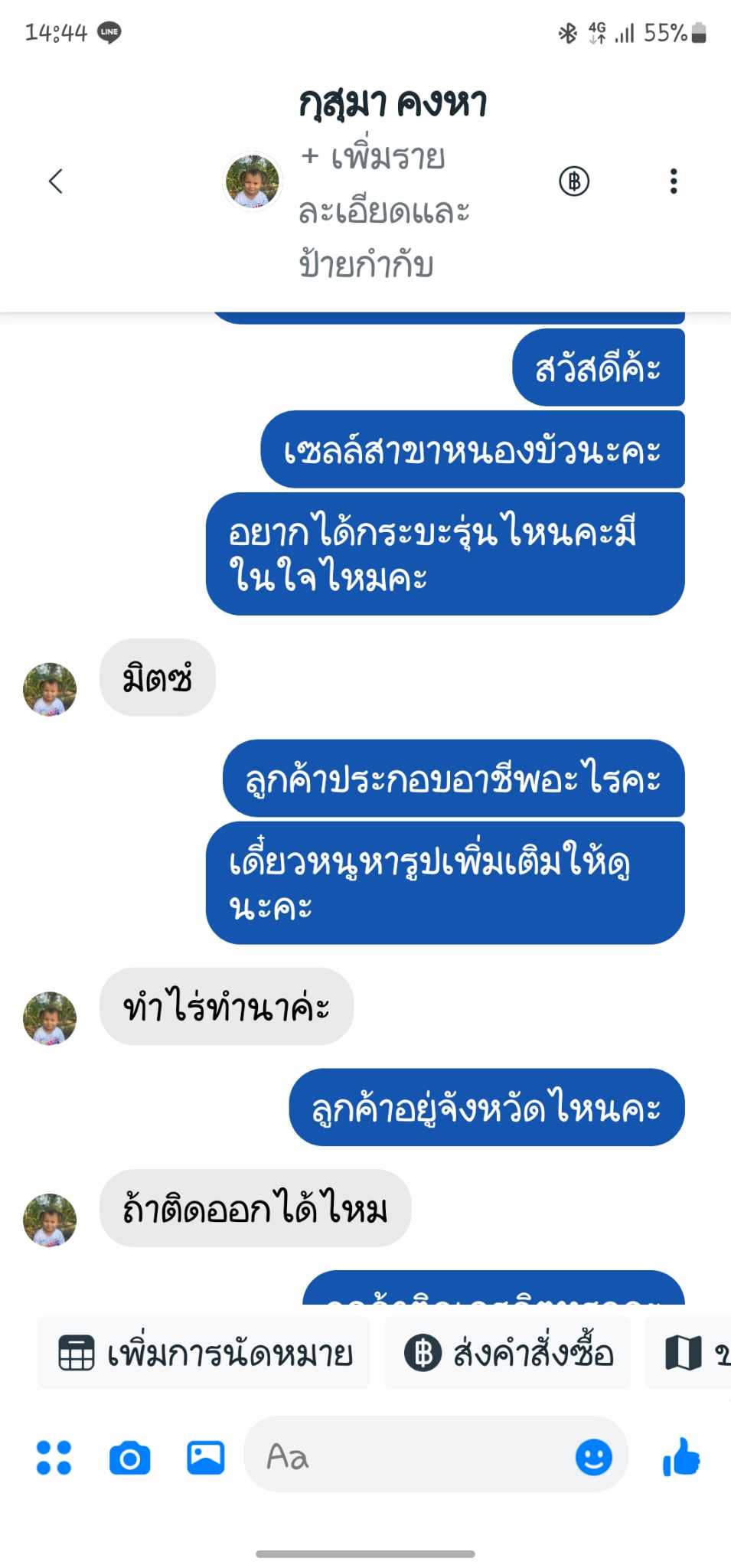This screenshot has height=1568, width=731.
Task: Go back to the previous screen
Action: coord(55,181)
